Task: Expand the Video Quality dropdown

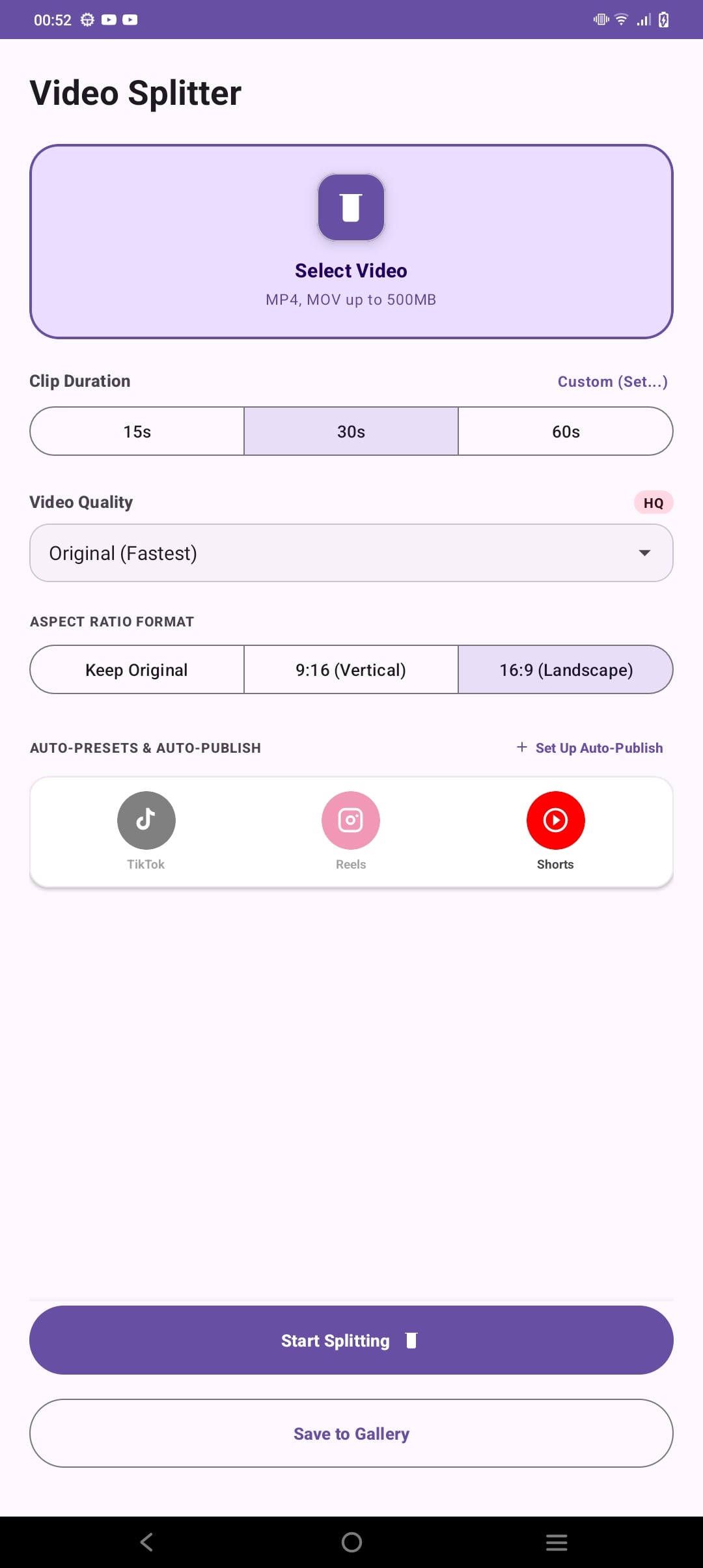Action: (x=351, y=553)
